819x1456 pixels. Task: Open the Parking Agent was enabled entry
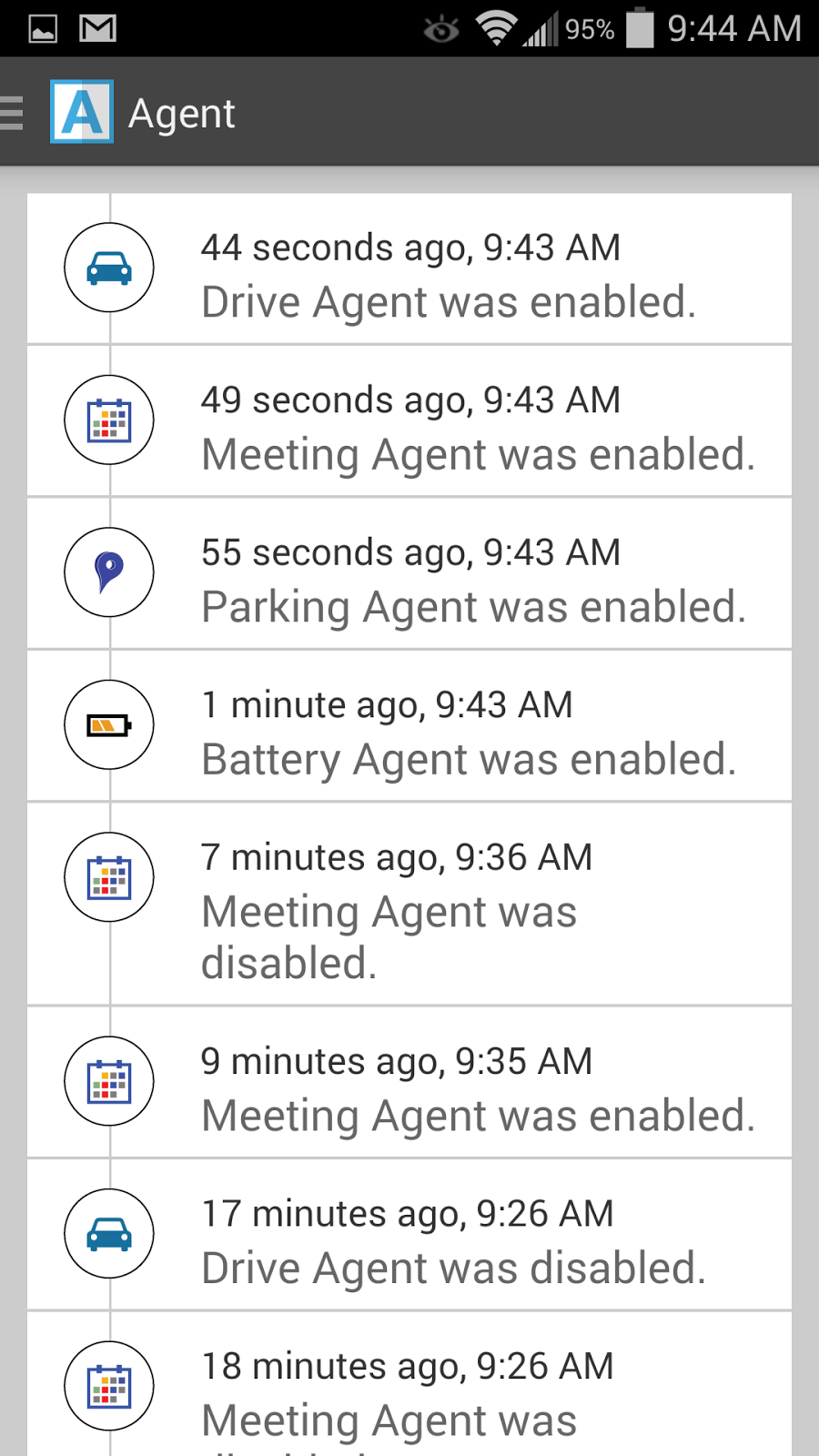409,574
